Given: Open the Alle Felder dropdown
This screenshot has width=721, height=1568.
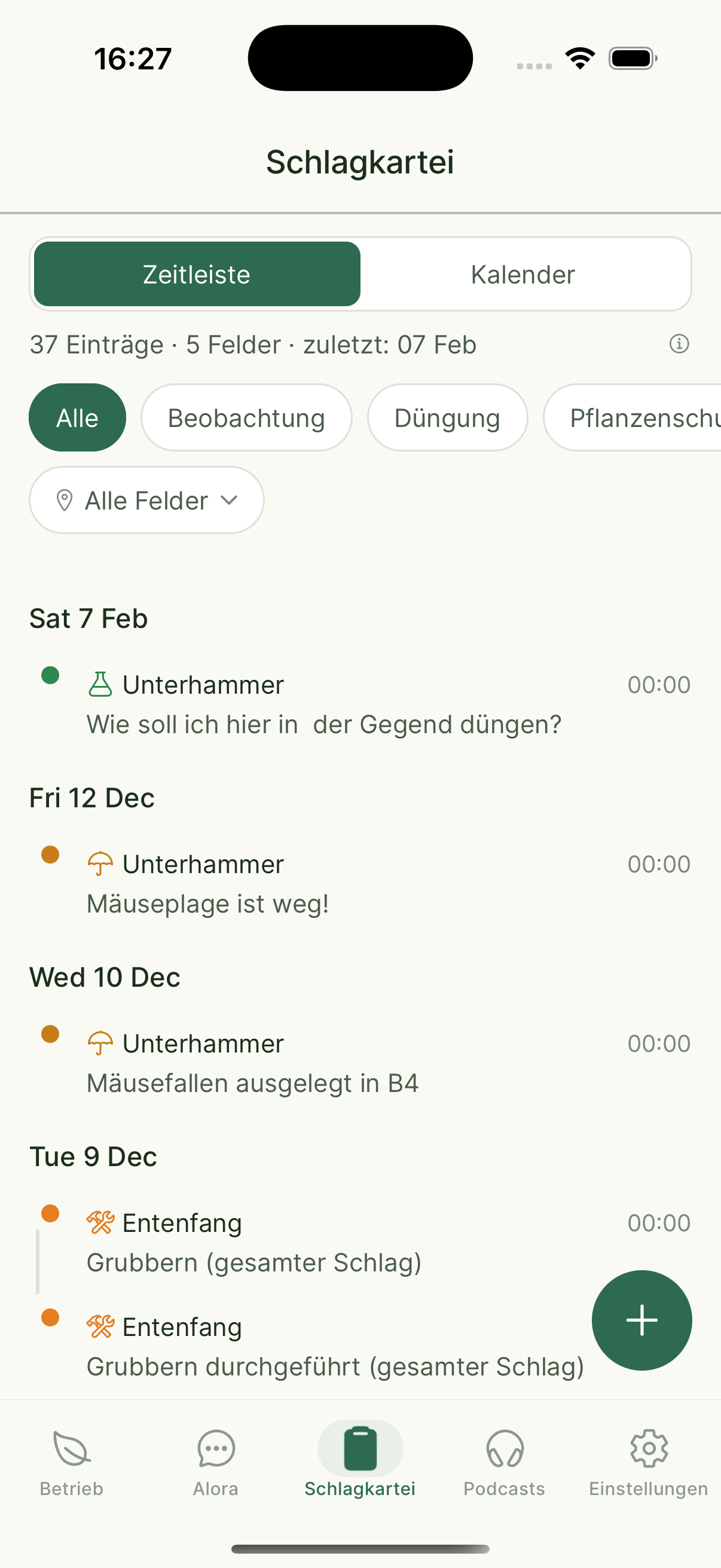Looking at the screenshot, I should (146, 500).
